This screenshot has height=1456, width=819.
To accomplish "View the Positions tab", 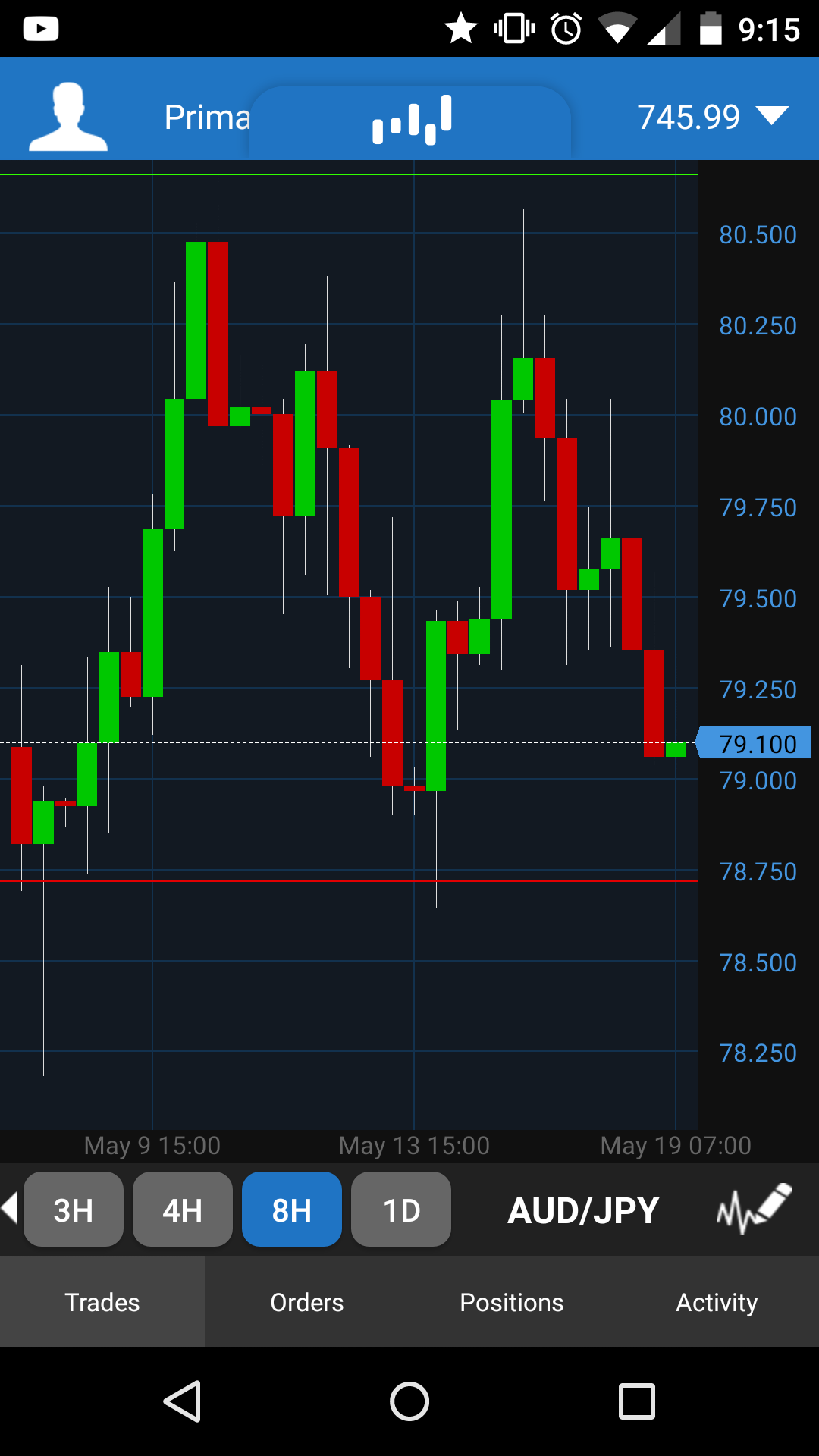I will (512, 1302).
